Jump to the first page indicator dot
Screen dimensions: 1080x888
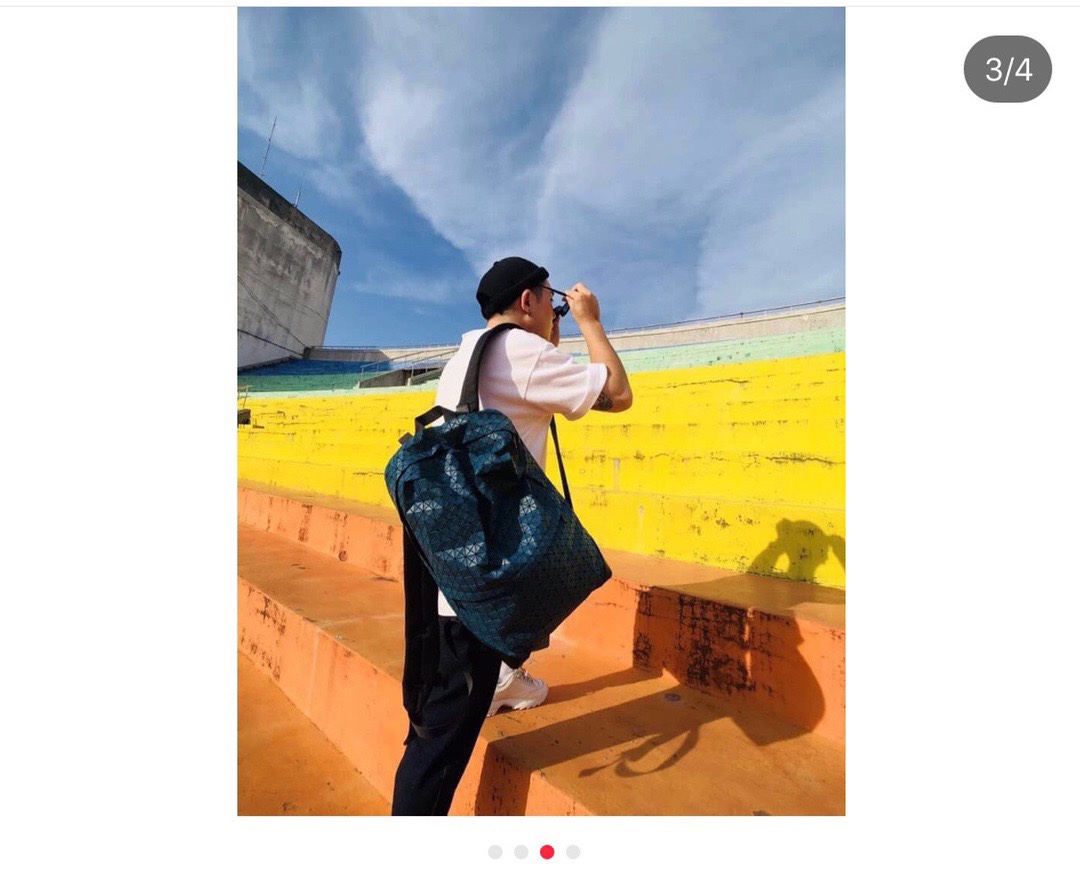[x=495, y=852]
